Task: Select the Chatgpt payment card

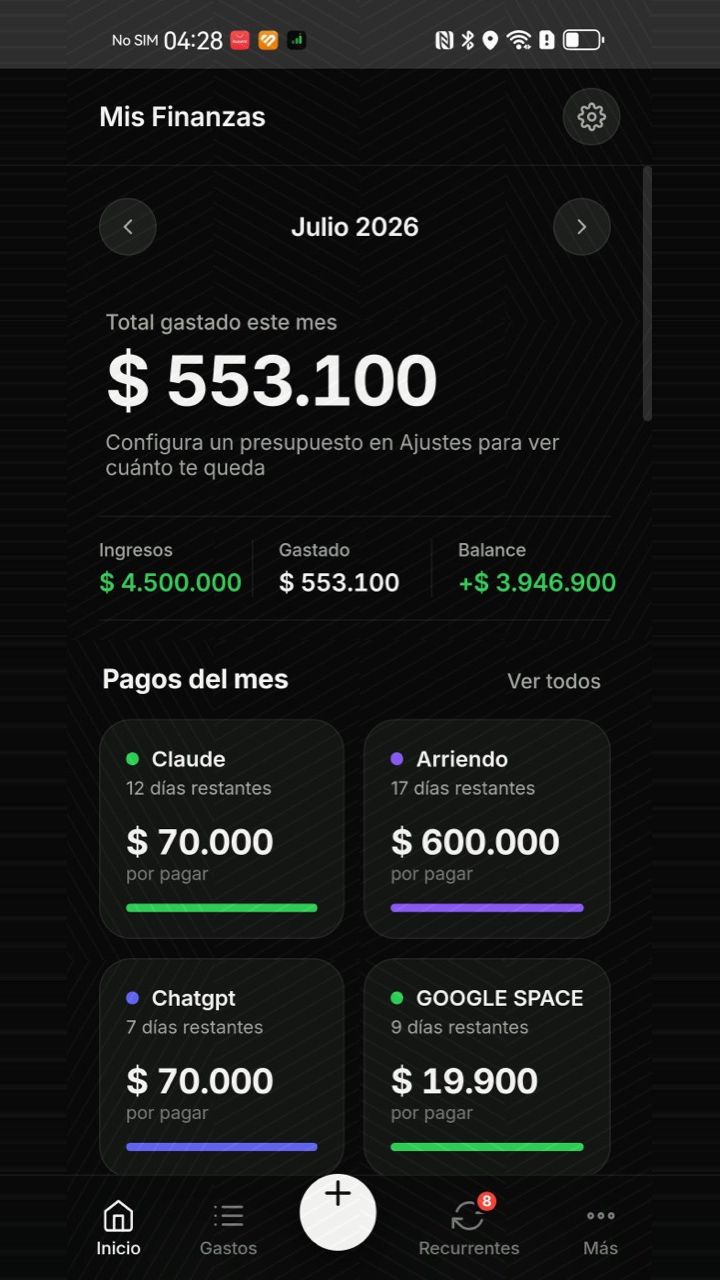Action: 222,1067
